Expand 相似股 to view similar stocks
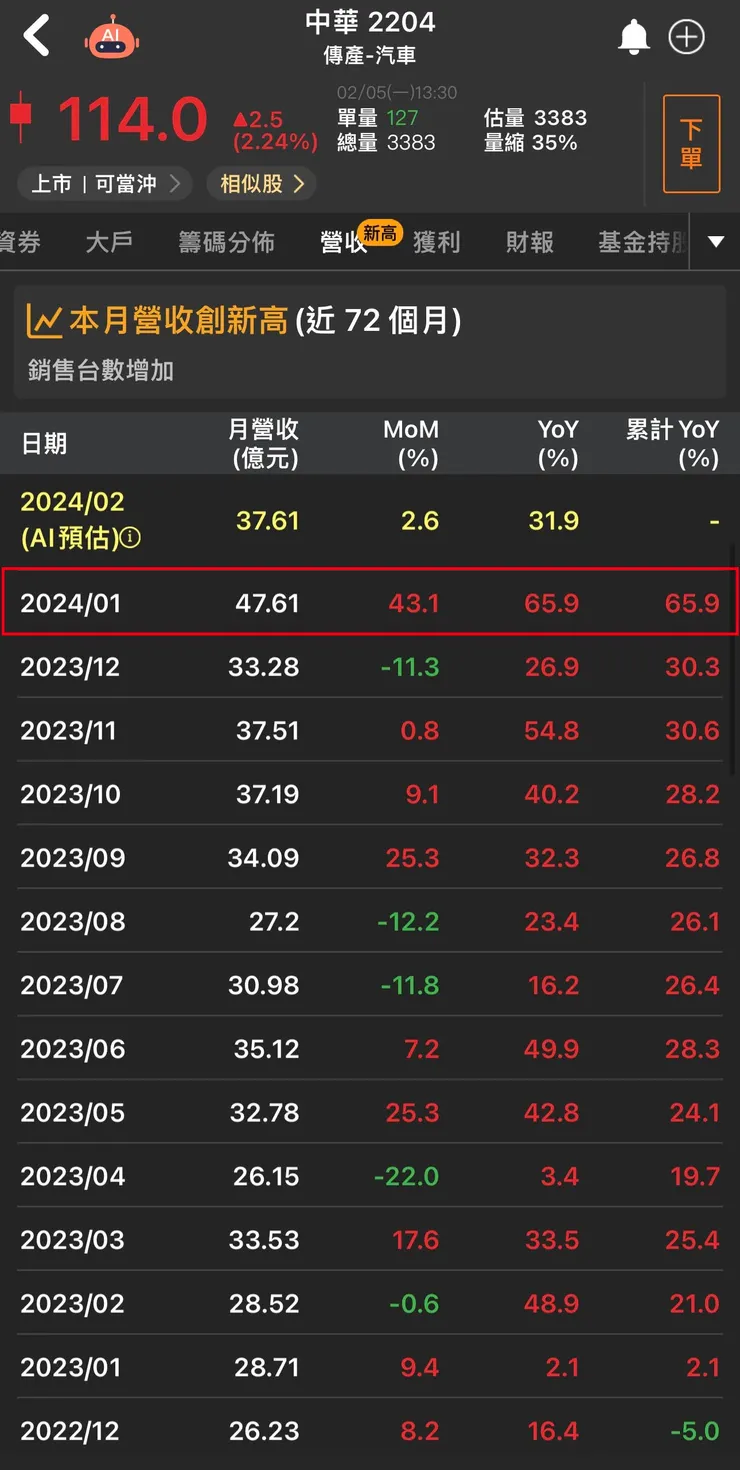 point(261,184)
